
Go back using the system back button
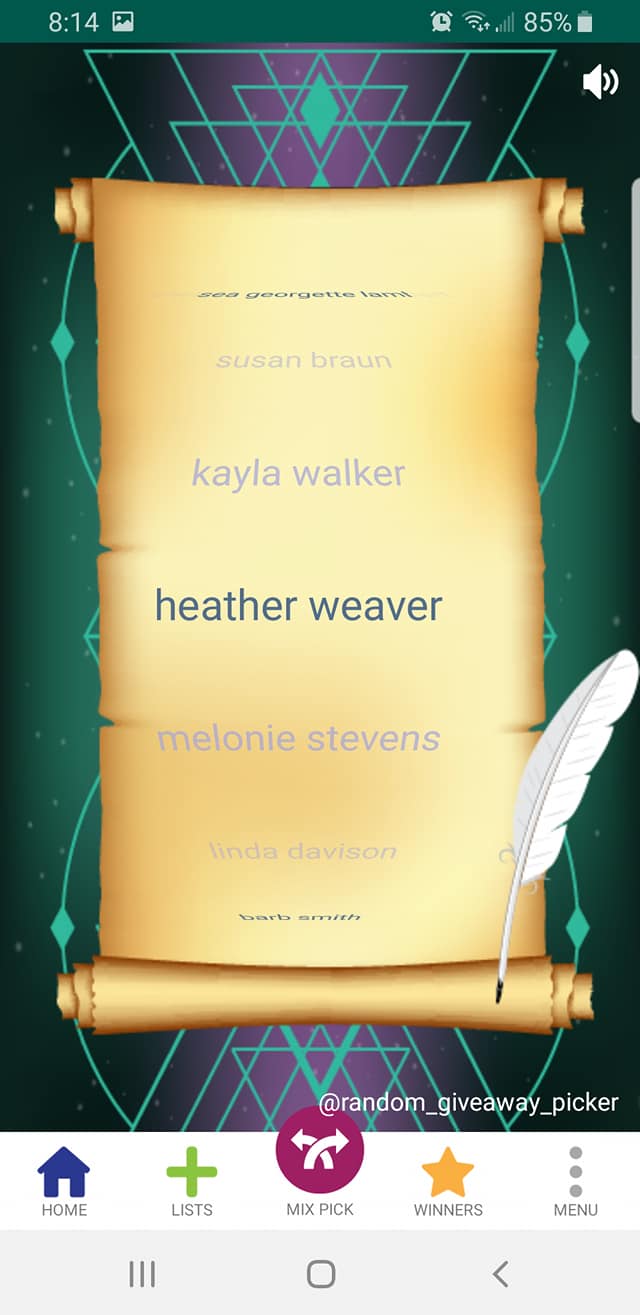501,1273
